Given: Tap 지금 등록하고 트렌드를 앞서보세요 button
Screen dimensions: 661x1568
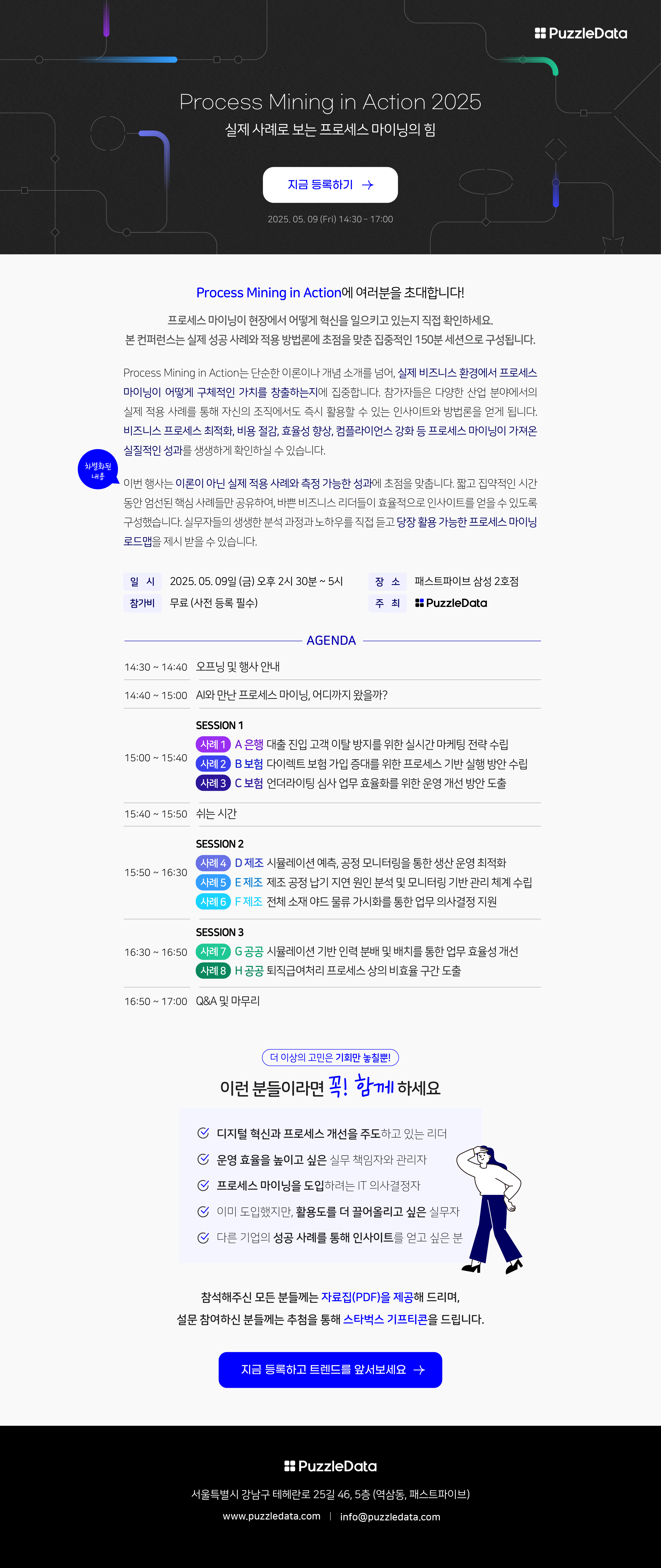Looking at the screenshot, I should tap(330, 1370).
